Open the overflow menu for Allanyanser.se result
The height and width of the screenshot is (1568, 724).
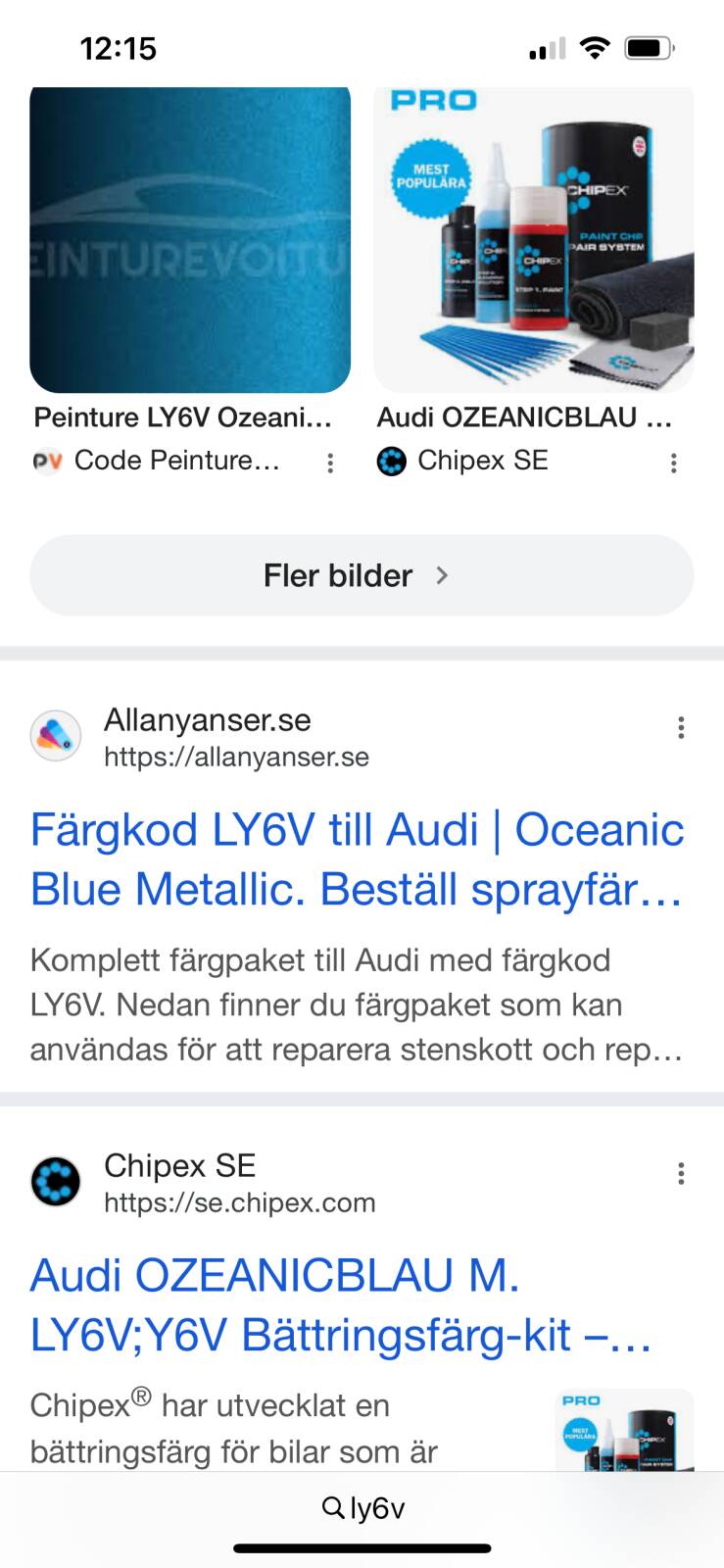(x=681, y=727)
